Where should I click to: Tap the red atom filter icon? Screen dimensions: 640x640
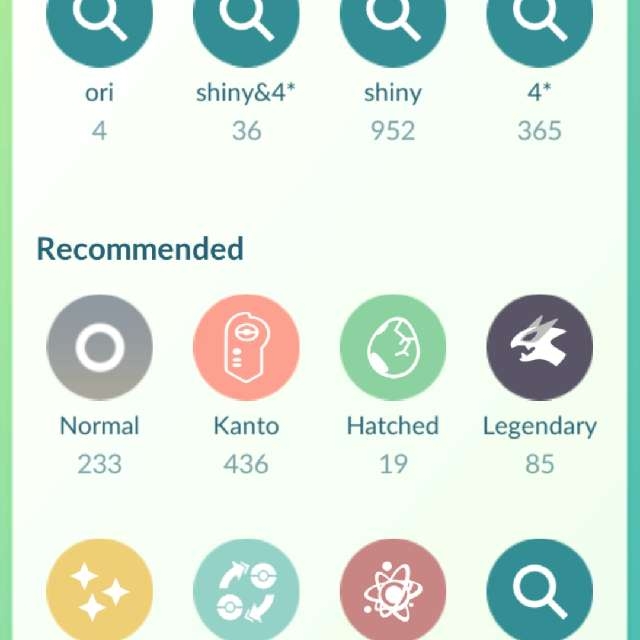point(393,592)
